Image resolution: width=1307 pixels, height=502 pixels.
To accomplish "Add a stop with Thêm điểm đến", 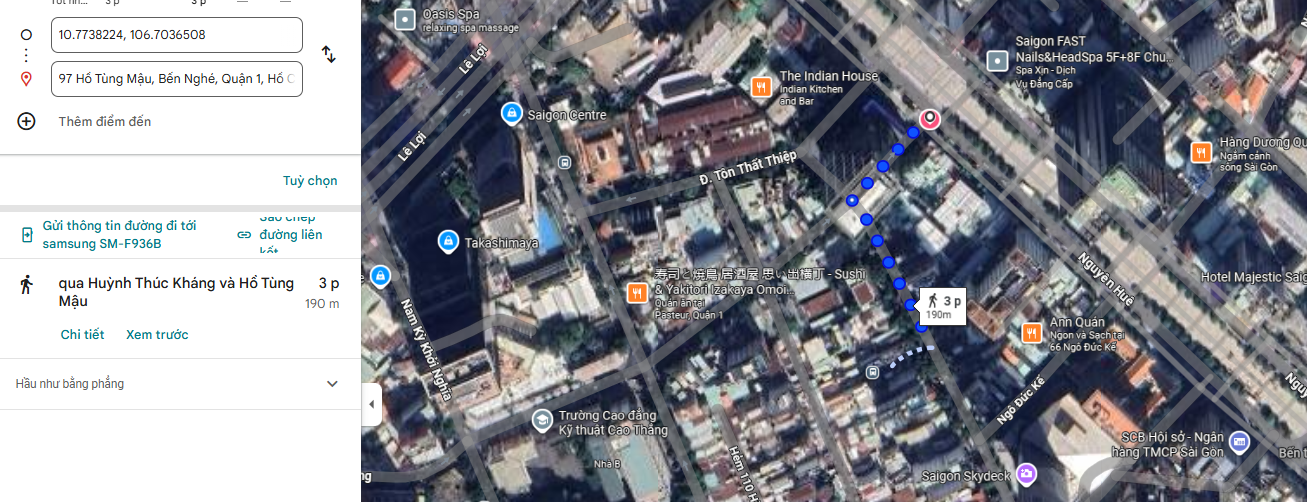I will tap(104, 121).
